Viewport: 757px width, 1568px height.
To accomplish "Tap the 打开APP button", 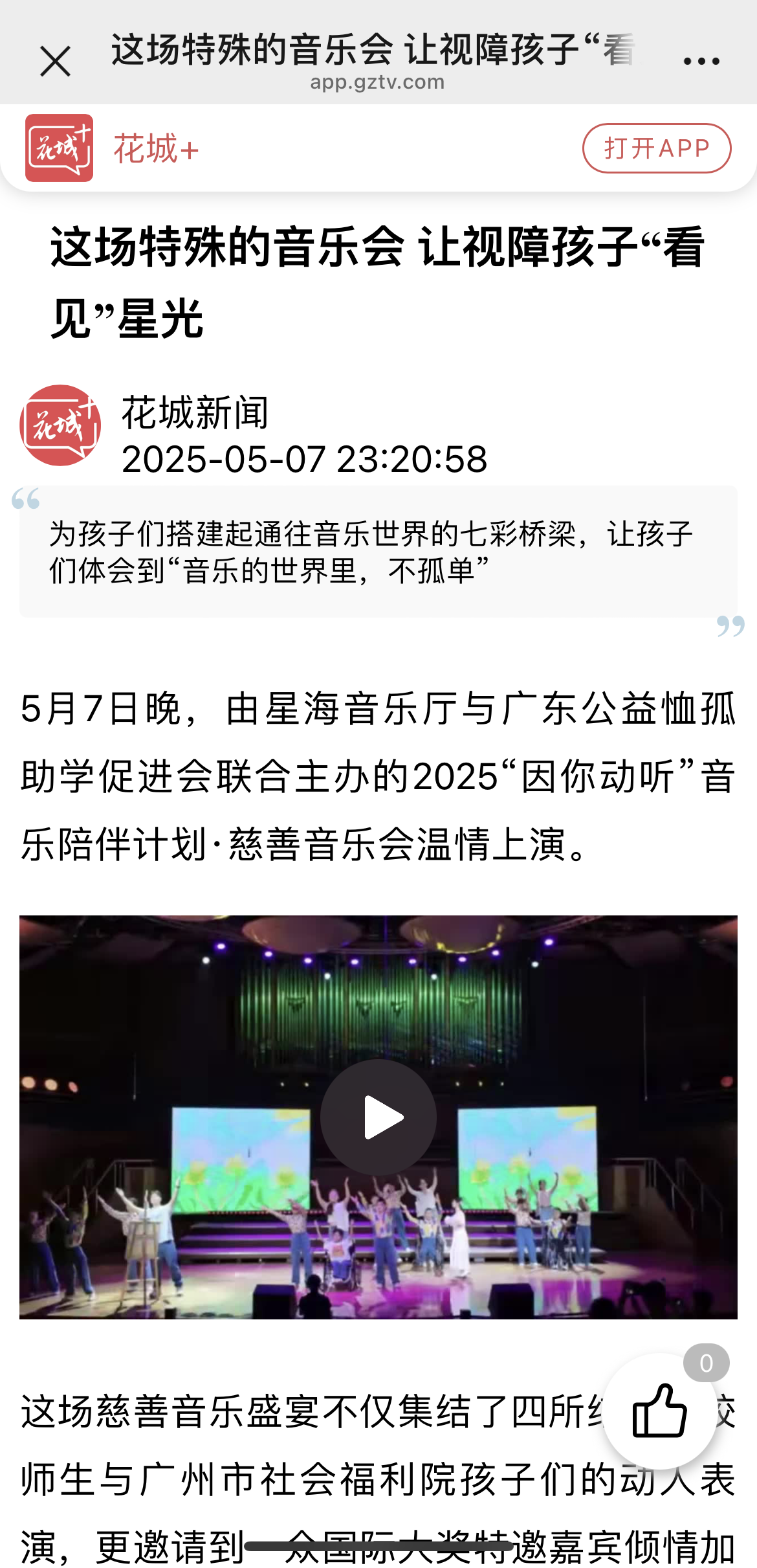I will [x=656, y=148].
